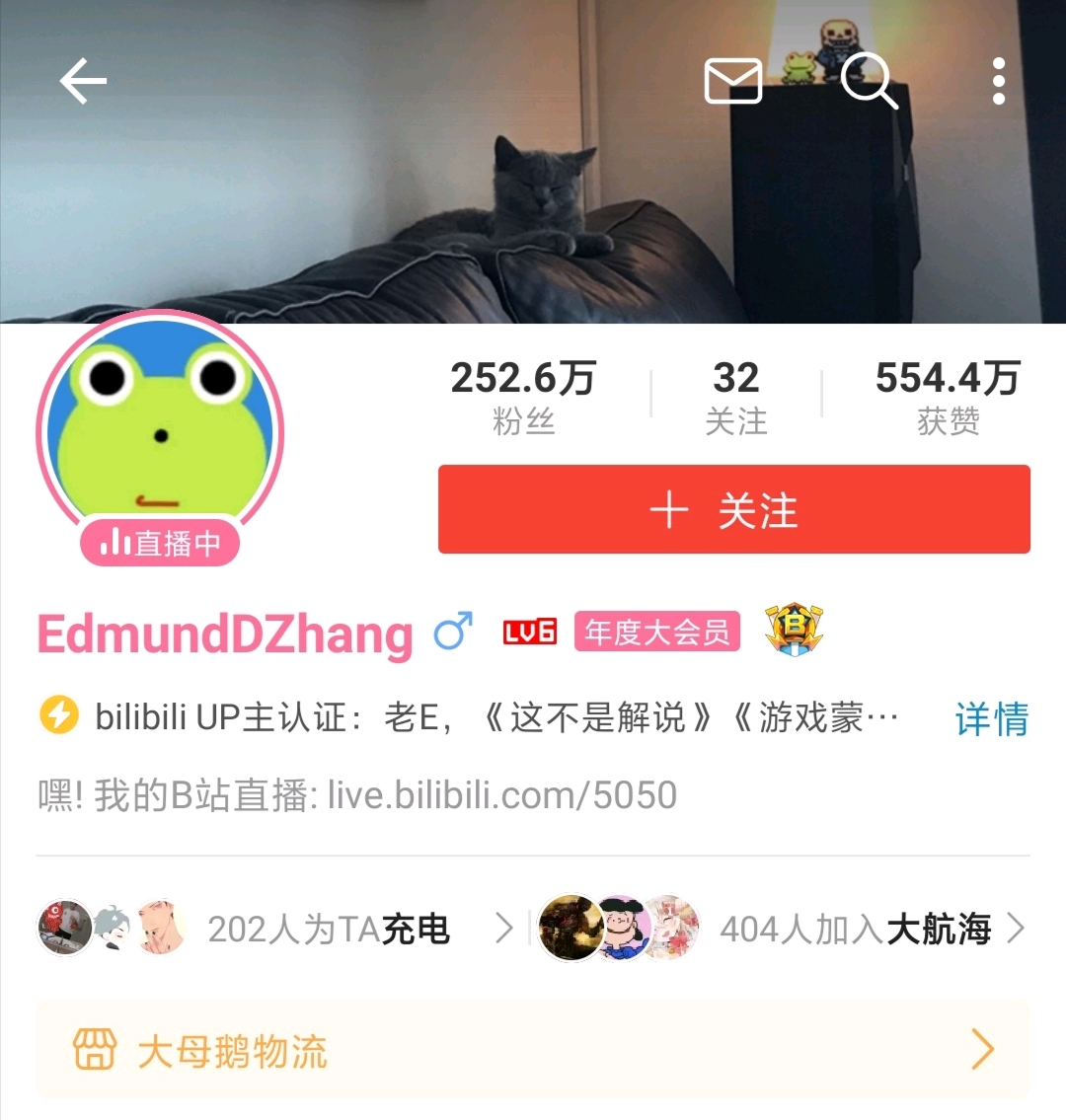Search this user's content
1066x1120 pixels.
click(869, 81)
